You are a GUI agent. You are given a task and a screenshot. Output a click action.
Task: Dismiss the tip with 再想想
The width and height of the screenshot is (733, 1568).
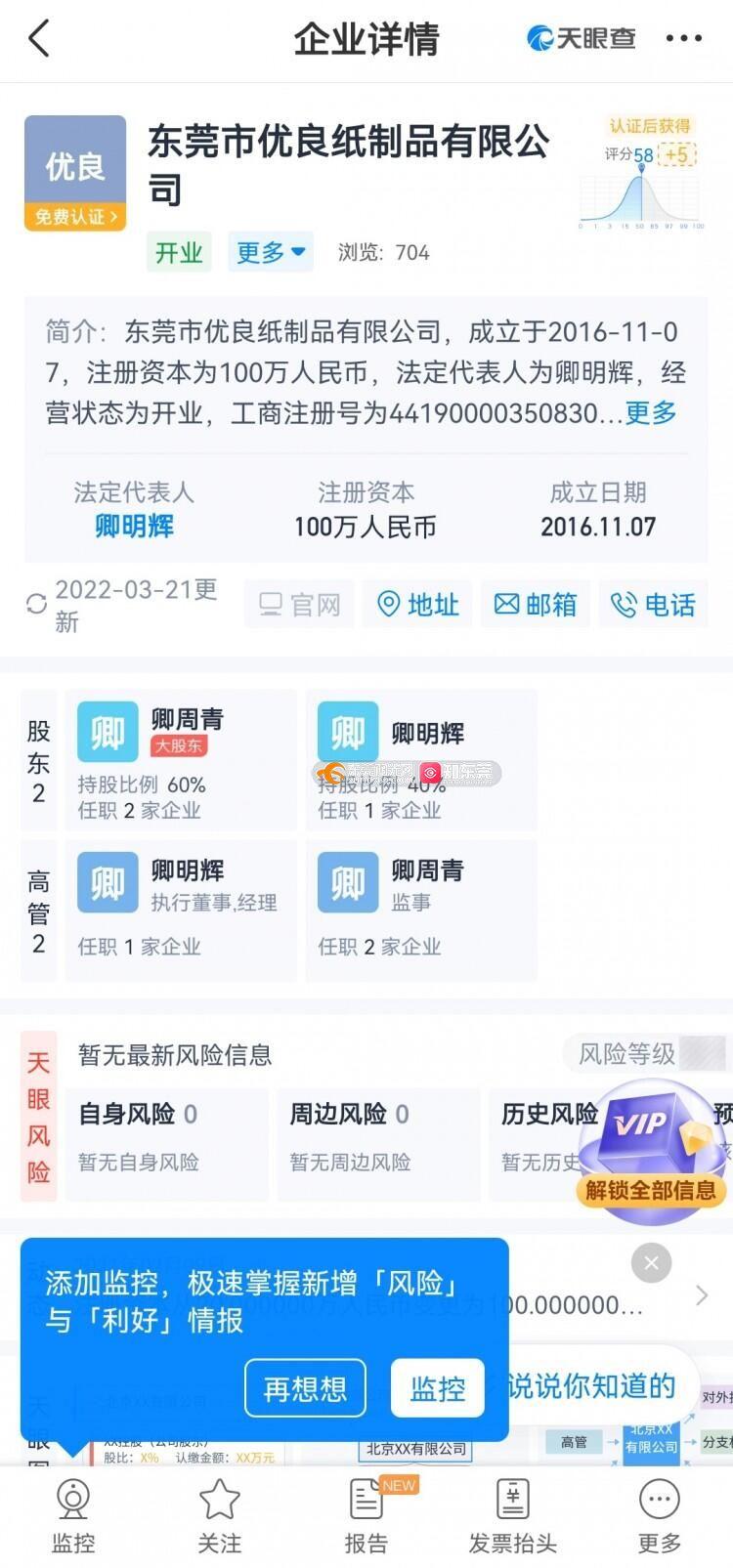click(305, 1387)
